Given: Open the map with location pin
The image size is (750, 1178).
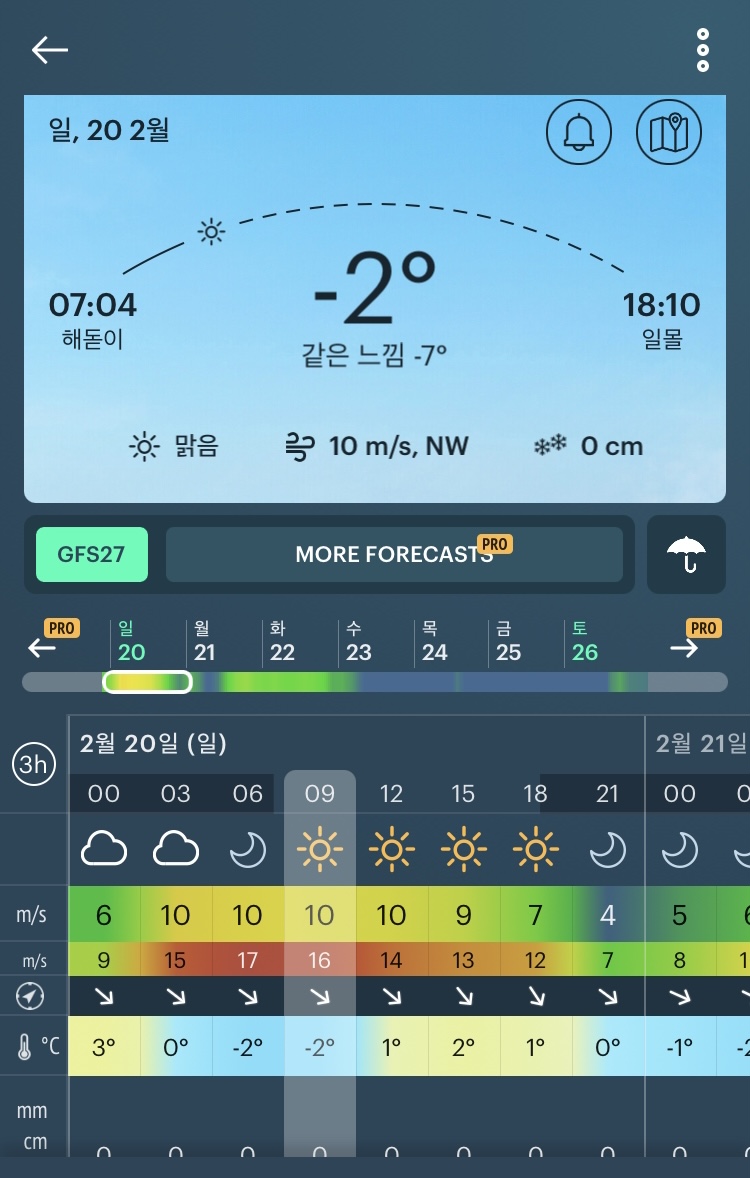Looking at the screenshot, I should [669, 133].
